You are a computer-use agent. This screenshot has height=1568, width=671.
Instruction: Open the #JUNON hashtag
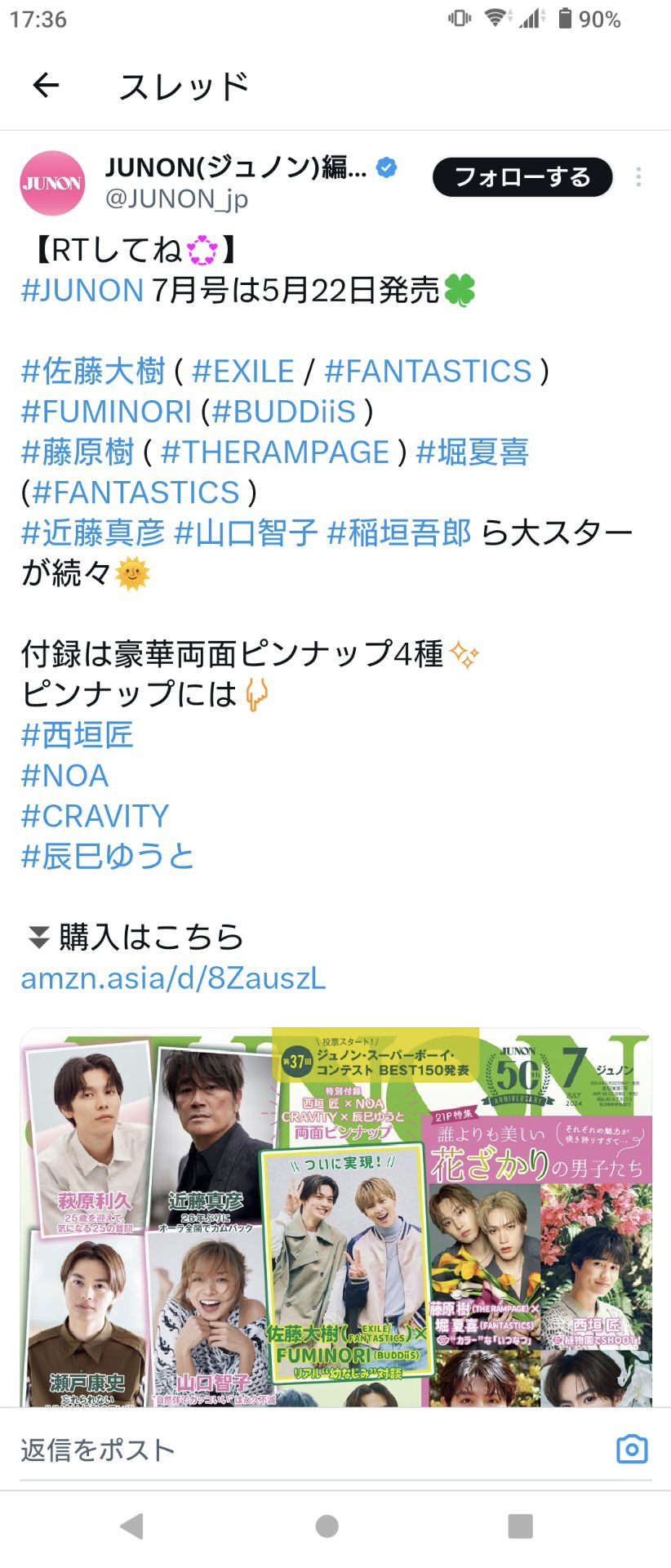(82, 290)
